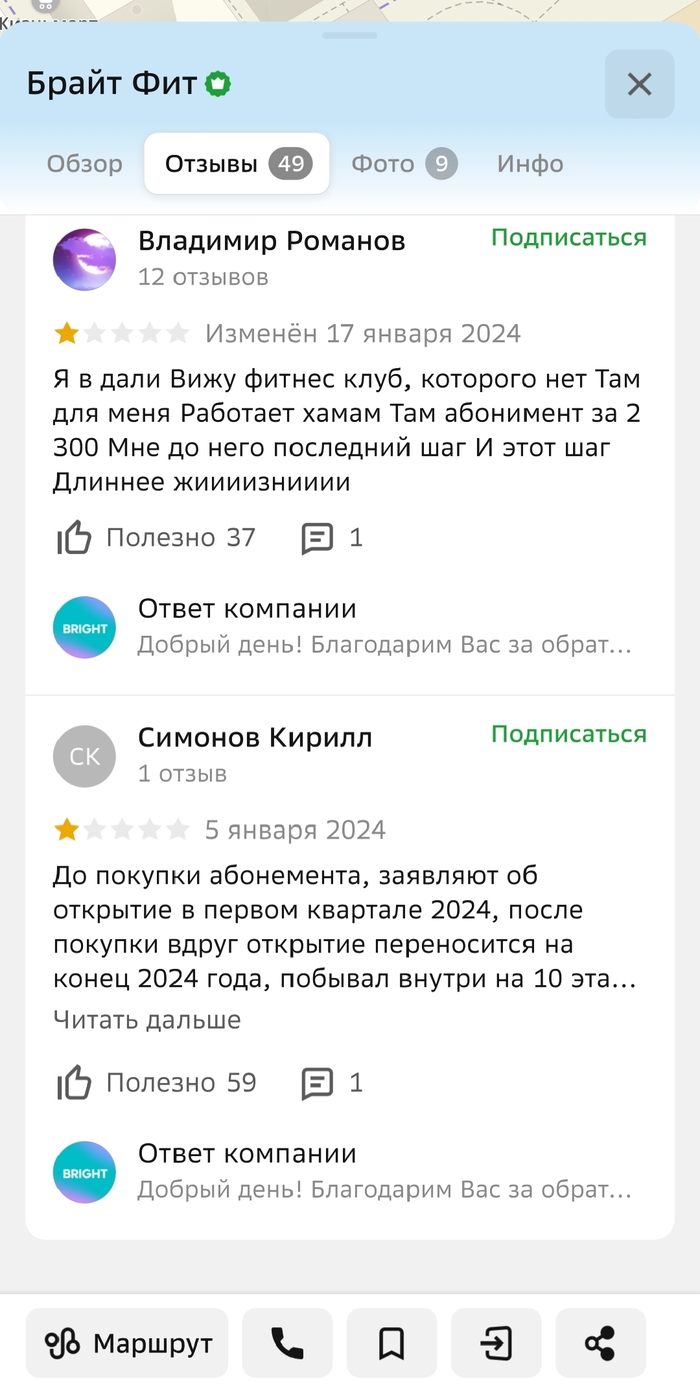Share this place

pos(600,1344)
